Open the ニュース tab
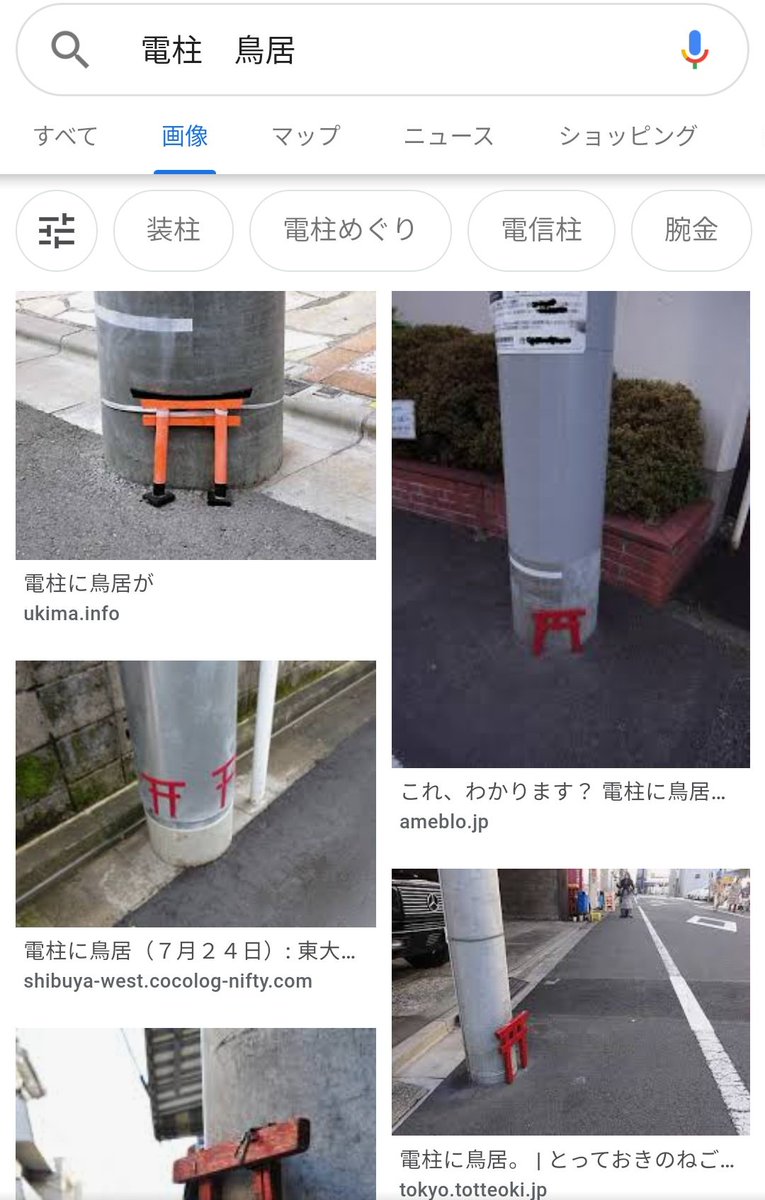 (x=449, y=136)
